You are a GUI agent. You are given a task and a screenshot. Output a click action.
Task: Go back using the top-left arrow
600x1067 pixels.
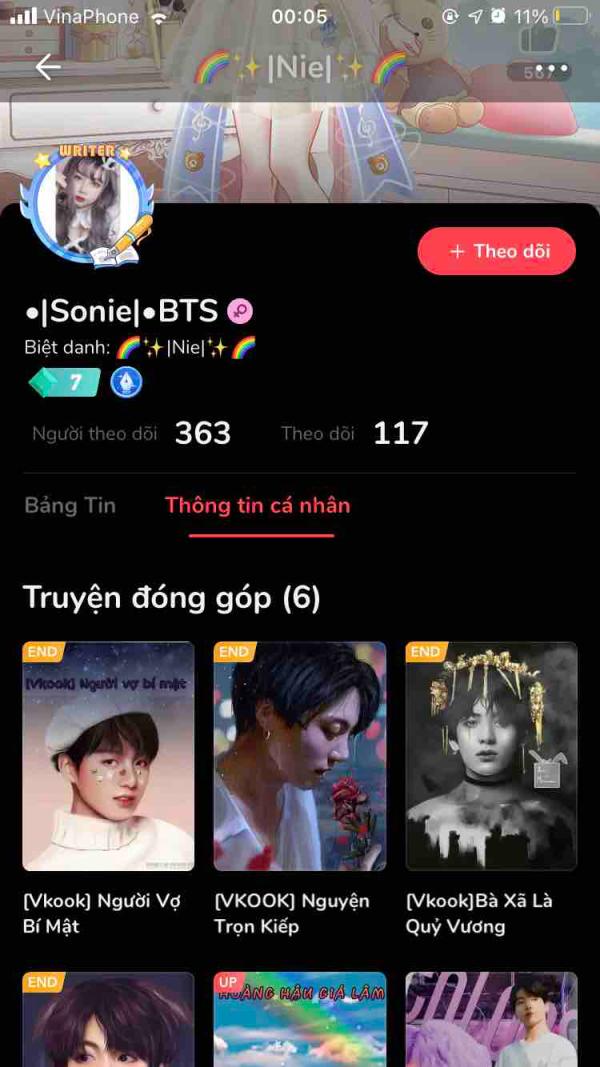pos(47,68)
